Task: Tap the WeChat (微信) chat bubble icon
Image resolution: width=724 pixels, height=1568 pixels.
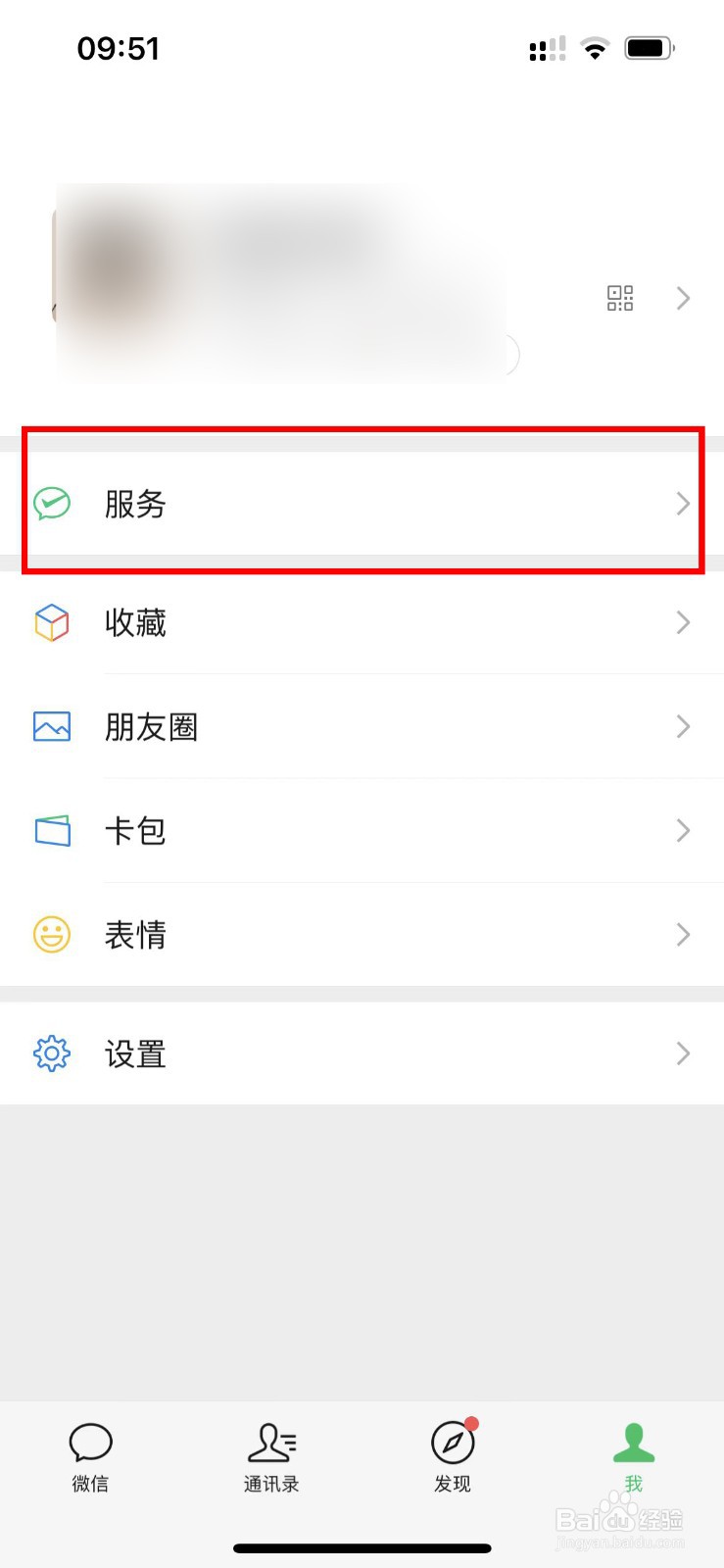Action: (x=90, y=1441)
